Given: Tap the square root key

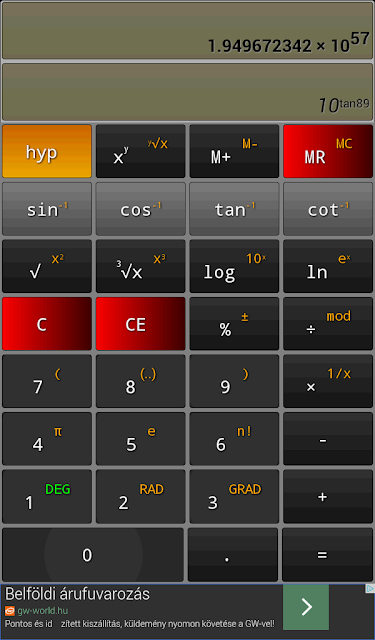Looking at the screenshot, I should pos(47,266).
